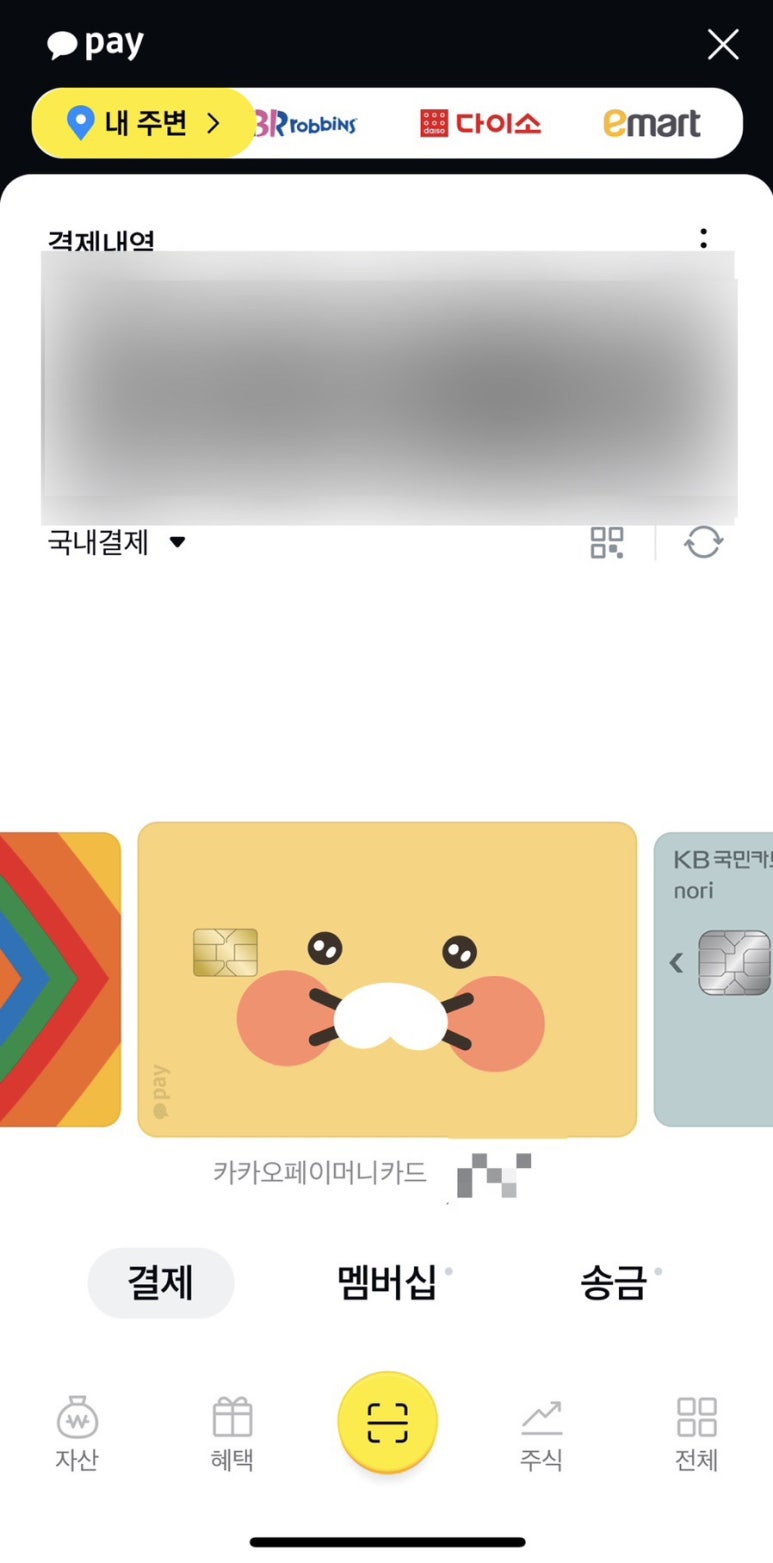The width and height of the screenshot is (773, 1563).
Task: Close the Kakao Pay screen
Action: pos(722,45)
